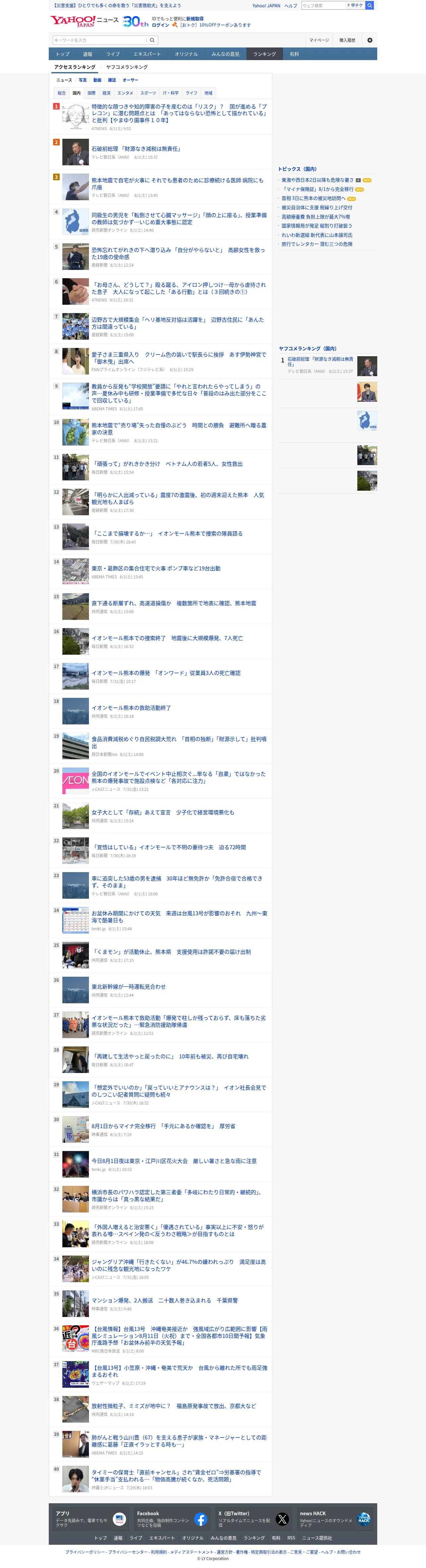The height and width of the screenshot is (1568, 426).
Task: Open the ログイン link
Action: pyautogui.click(x=160, y=25)
